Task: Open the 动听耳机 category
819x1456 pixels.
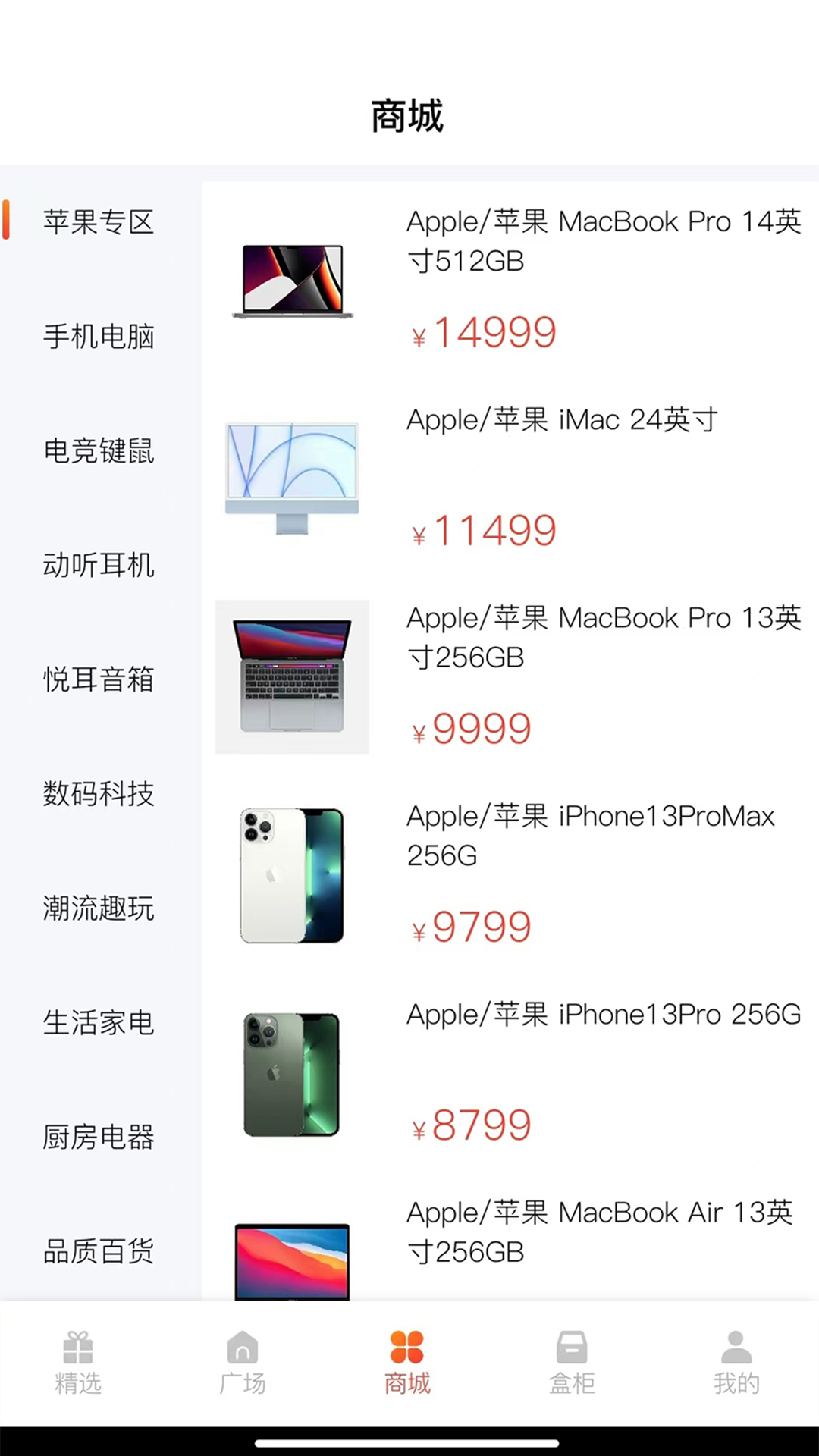Action: point(99,566)
